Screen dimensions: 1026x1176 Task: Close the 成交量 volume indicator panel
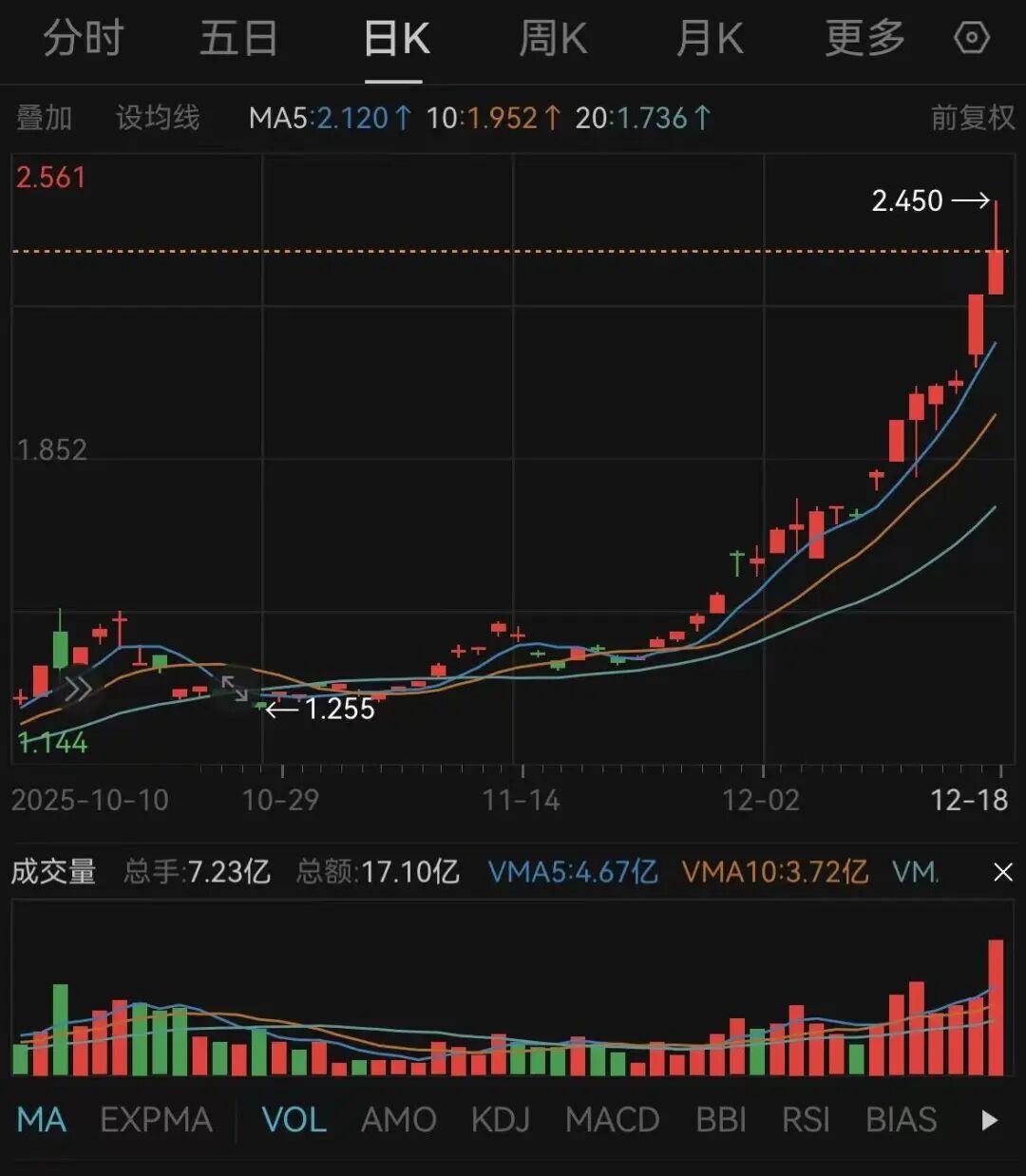click(1002, 872)
